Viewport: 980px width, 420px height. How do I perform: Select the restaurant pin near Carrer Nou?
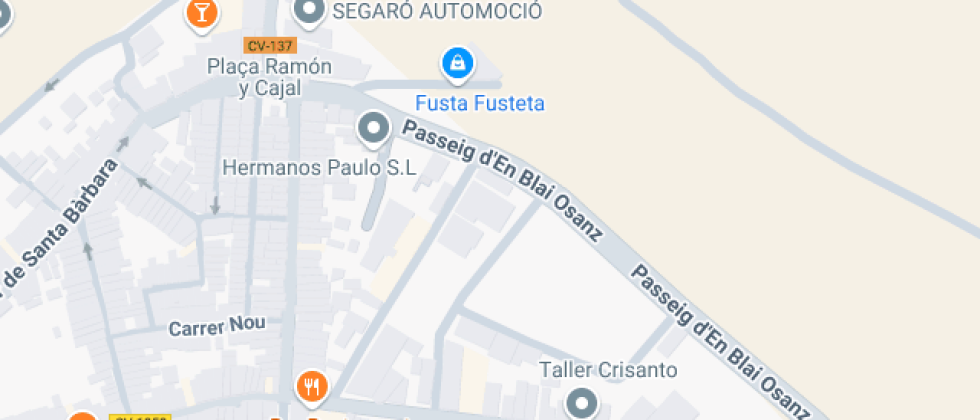312,386
